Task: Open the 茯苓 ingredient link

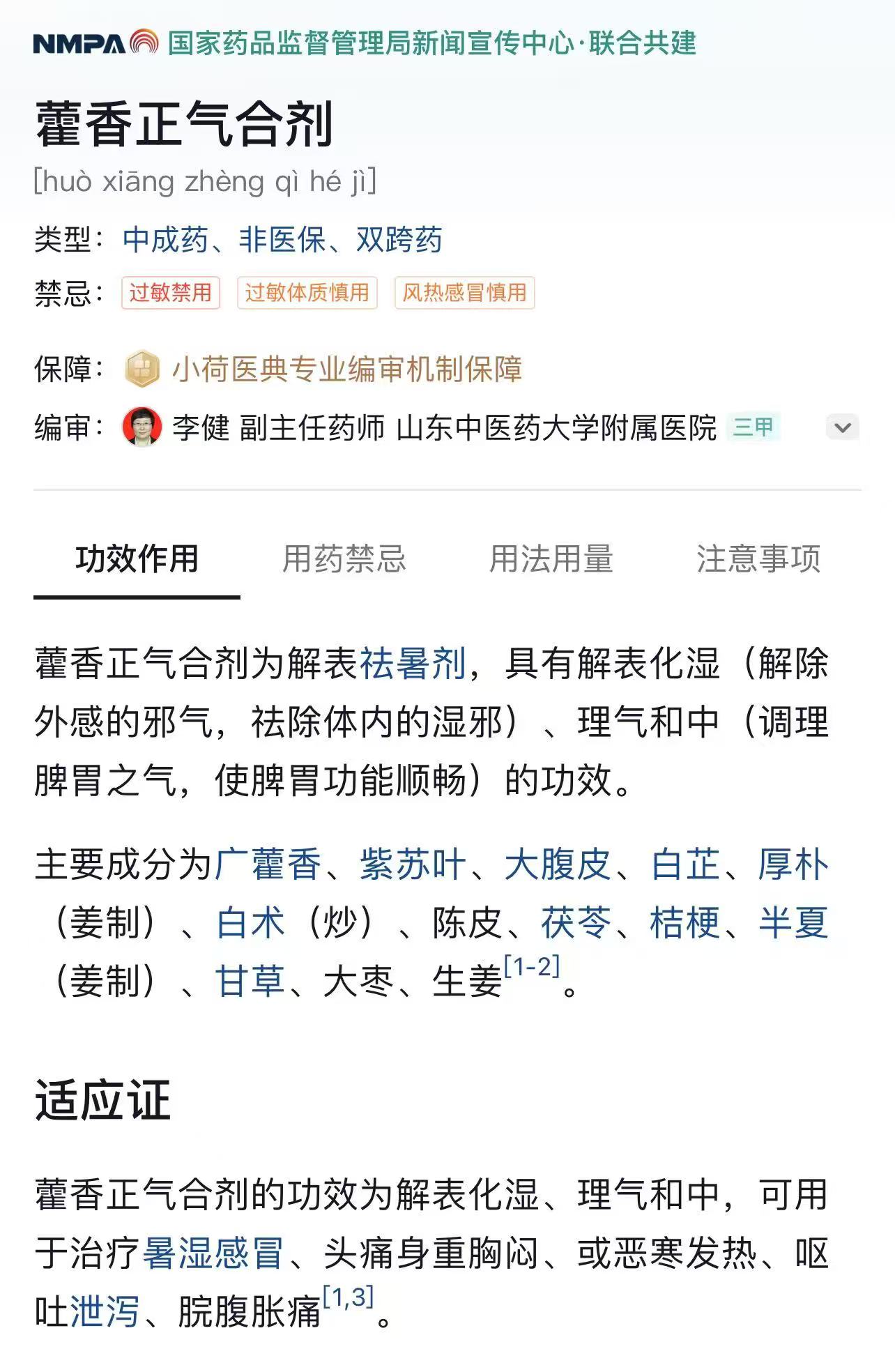Action: tap(576, 923)
